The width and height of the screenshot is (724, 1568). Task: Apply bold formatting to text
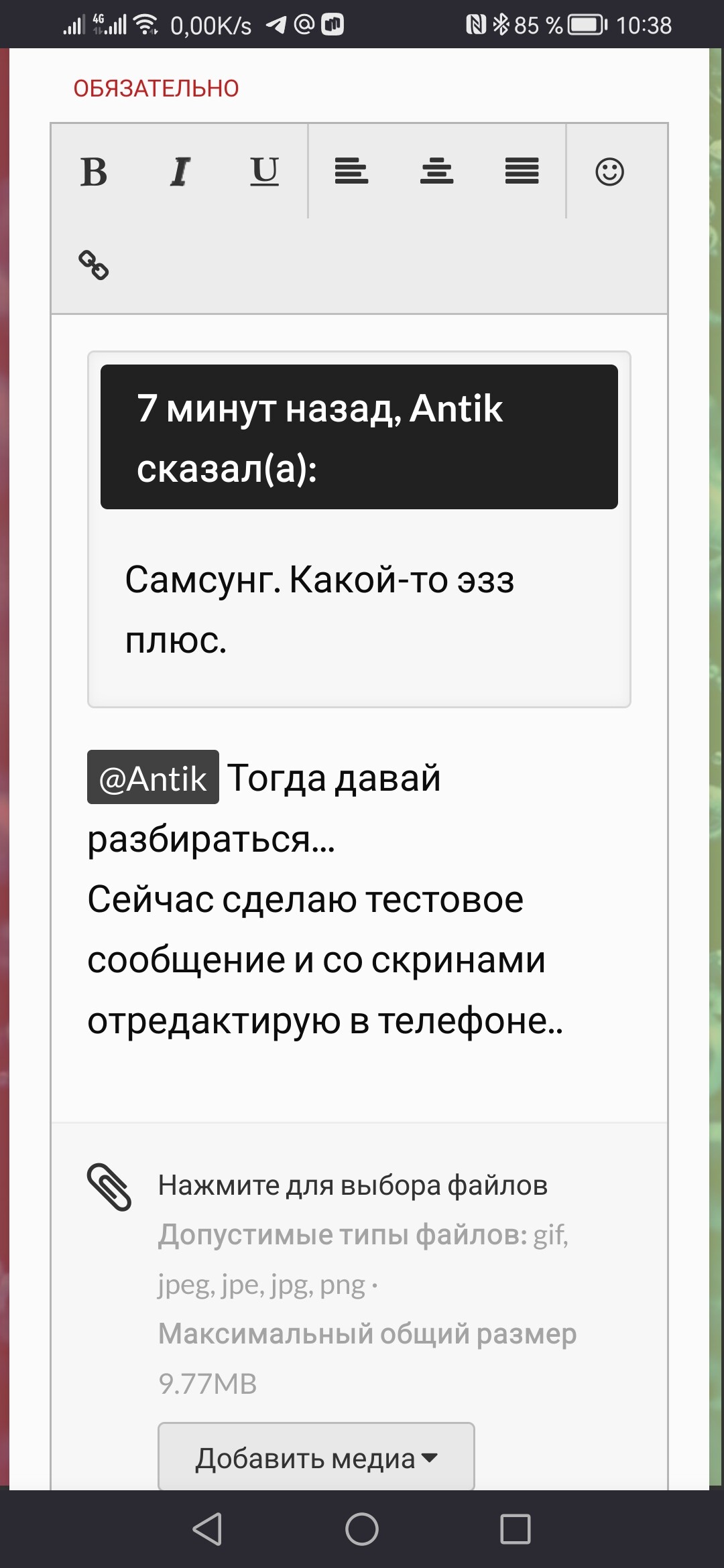pyautogui.click(x=94, y=172)
